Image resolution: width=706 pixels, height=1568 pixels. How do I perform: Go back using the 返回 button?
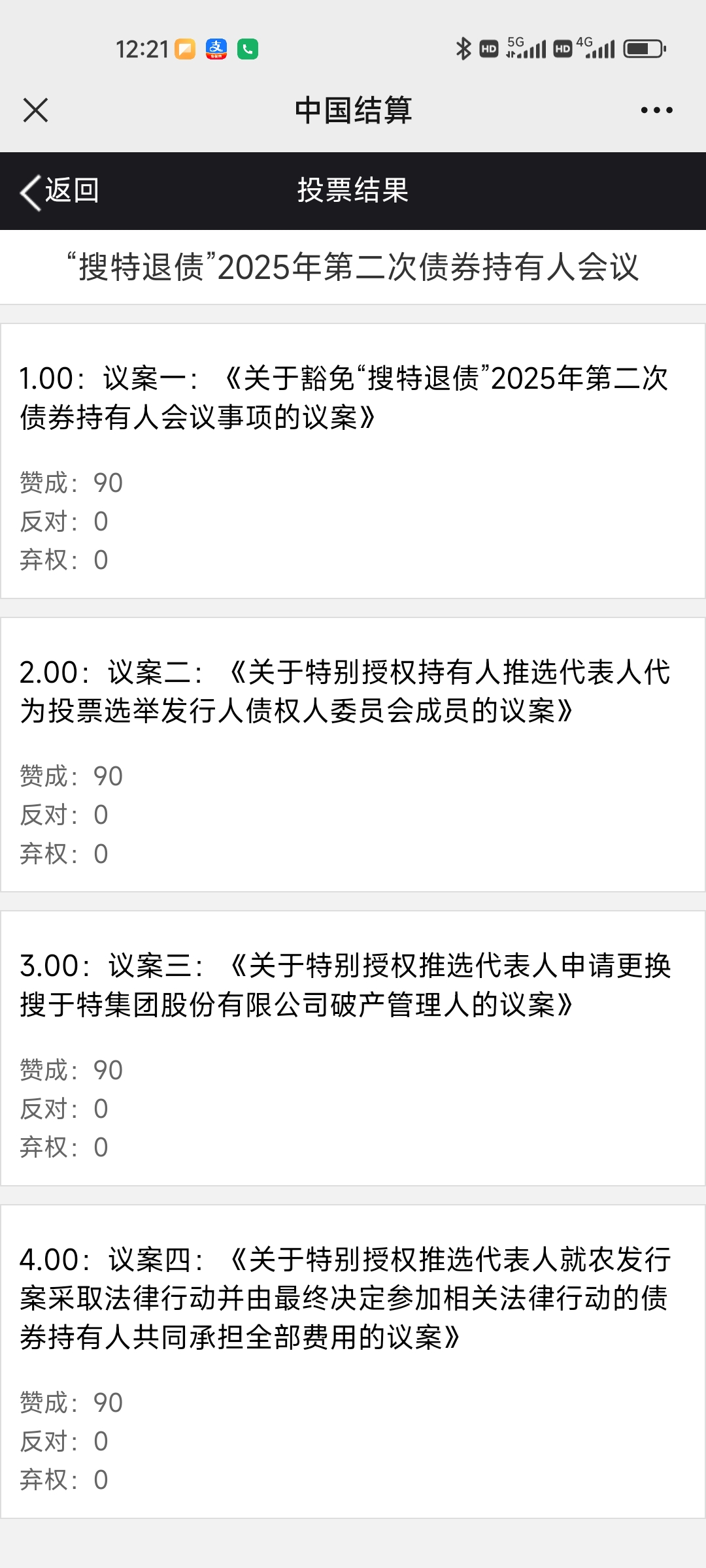pos(60,191)
